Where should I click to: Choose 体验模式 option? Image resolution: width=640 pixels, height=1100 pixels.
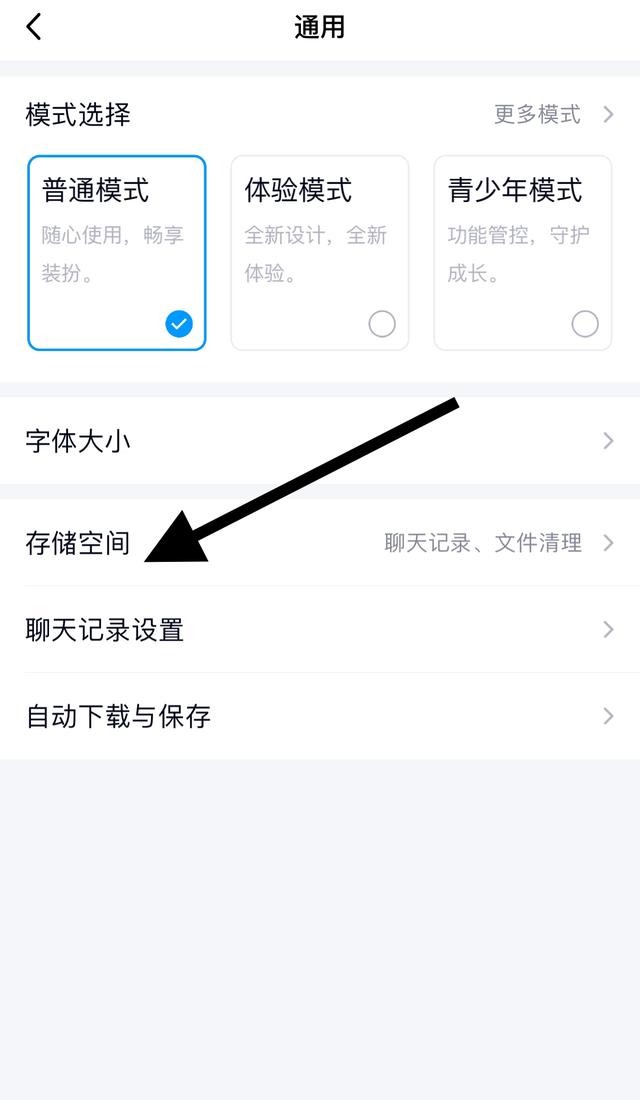click(x=320, y=253)
